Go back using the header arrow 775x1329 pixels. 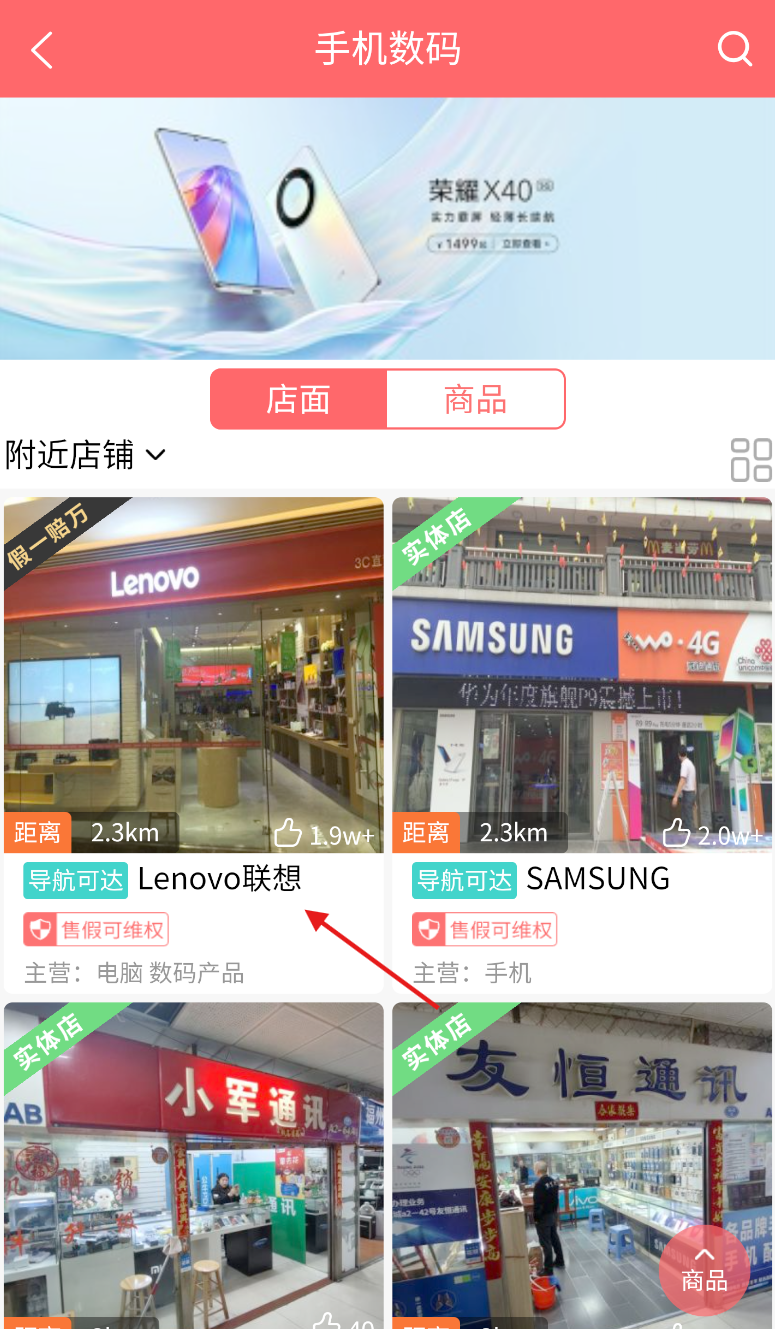pyautogui.click(x=41, y=49)
